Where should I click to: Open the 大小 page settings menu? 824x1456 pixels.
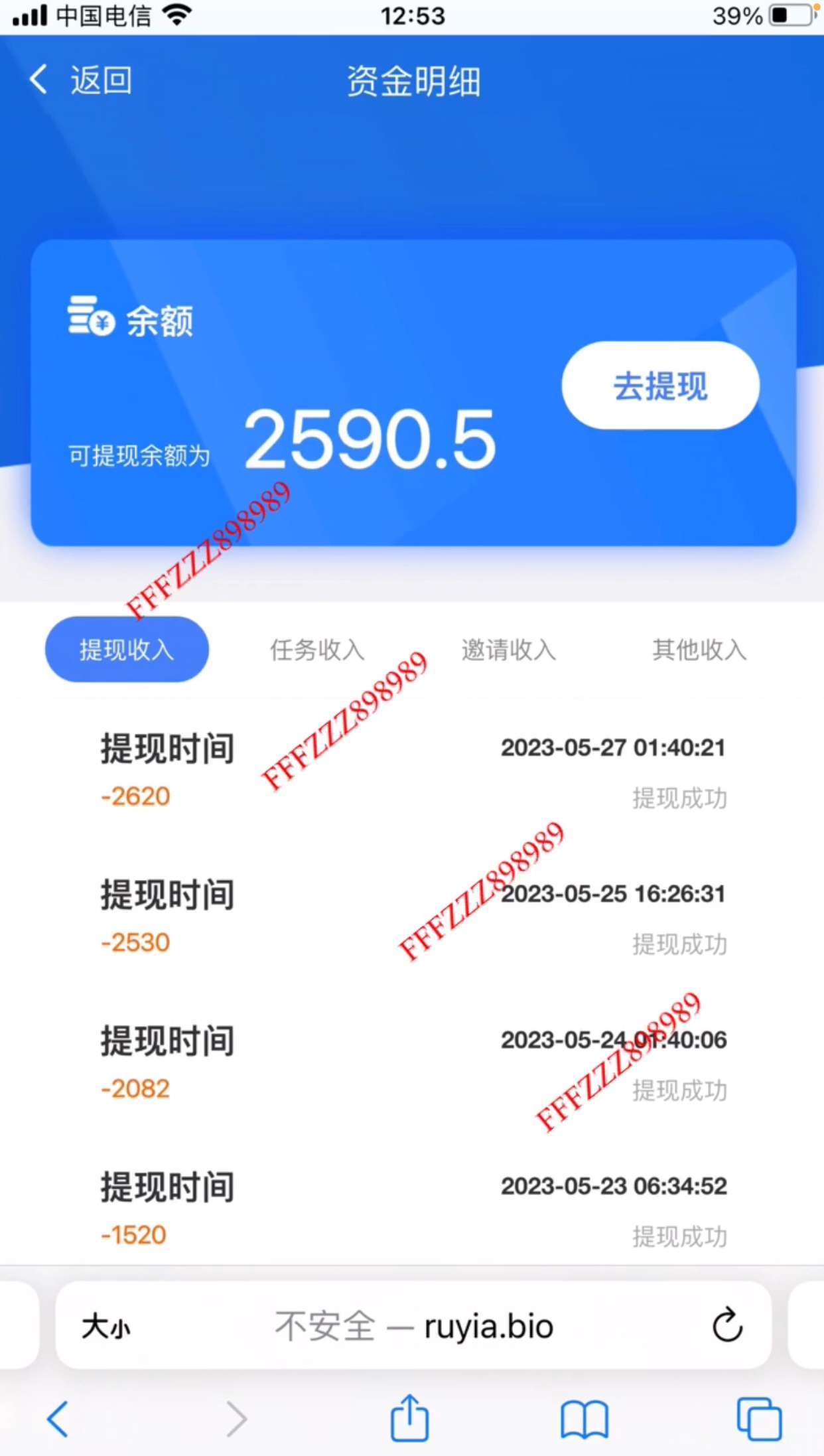coord(106,1327)
